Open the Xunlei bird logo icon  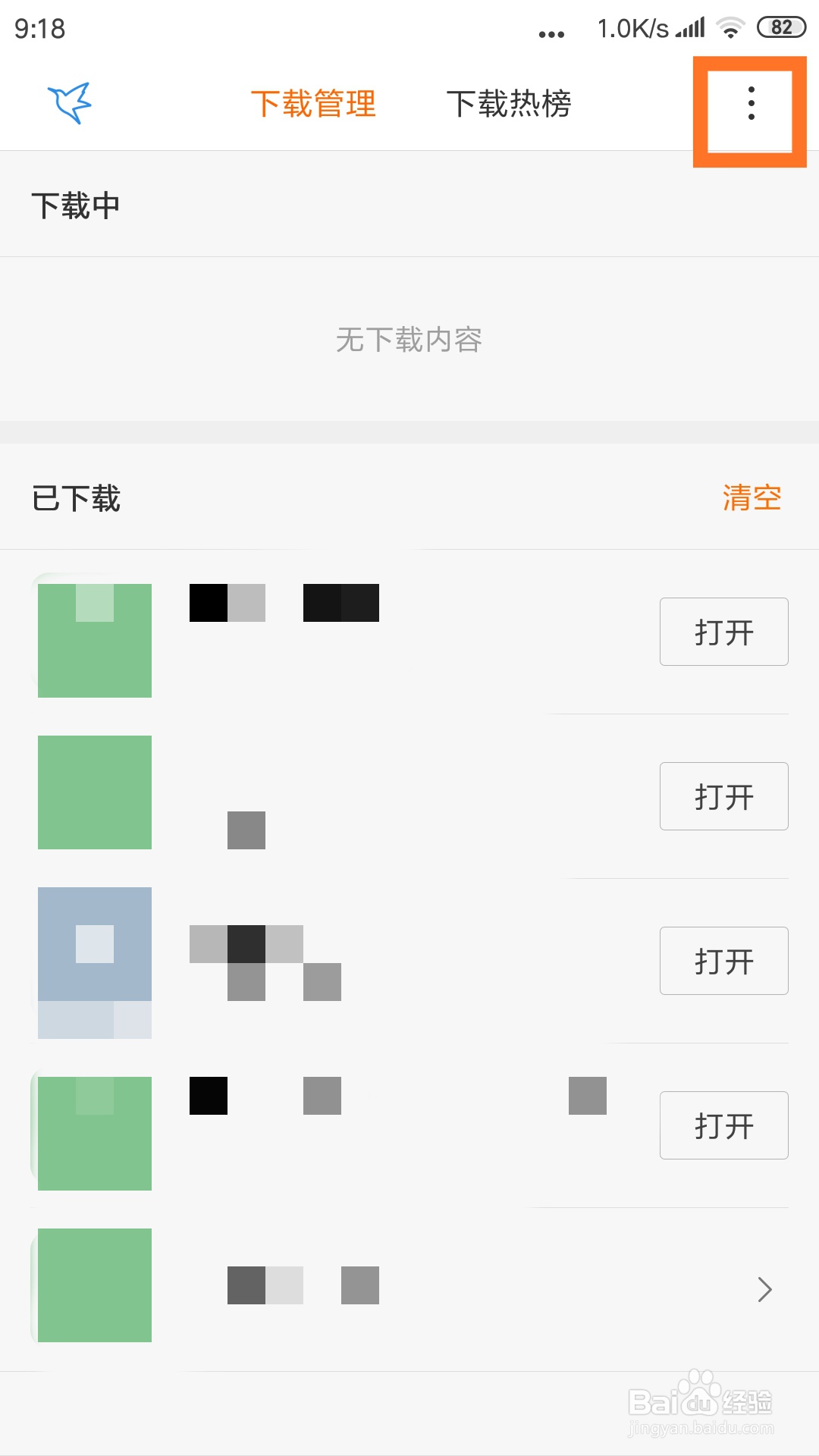70,104
